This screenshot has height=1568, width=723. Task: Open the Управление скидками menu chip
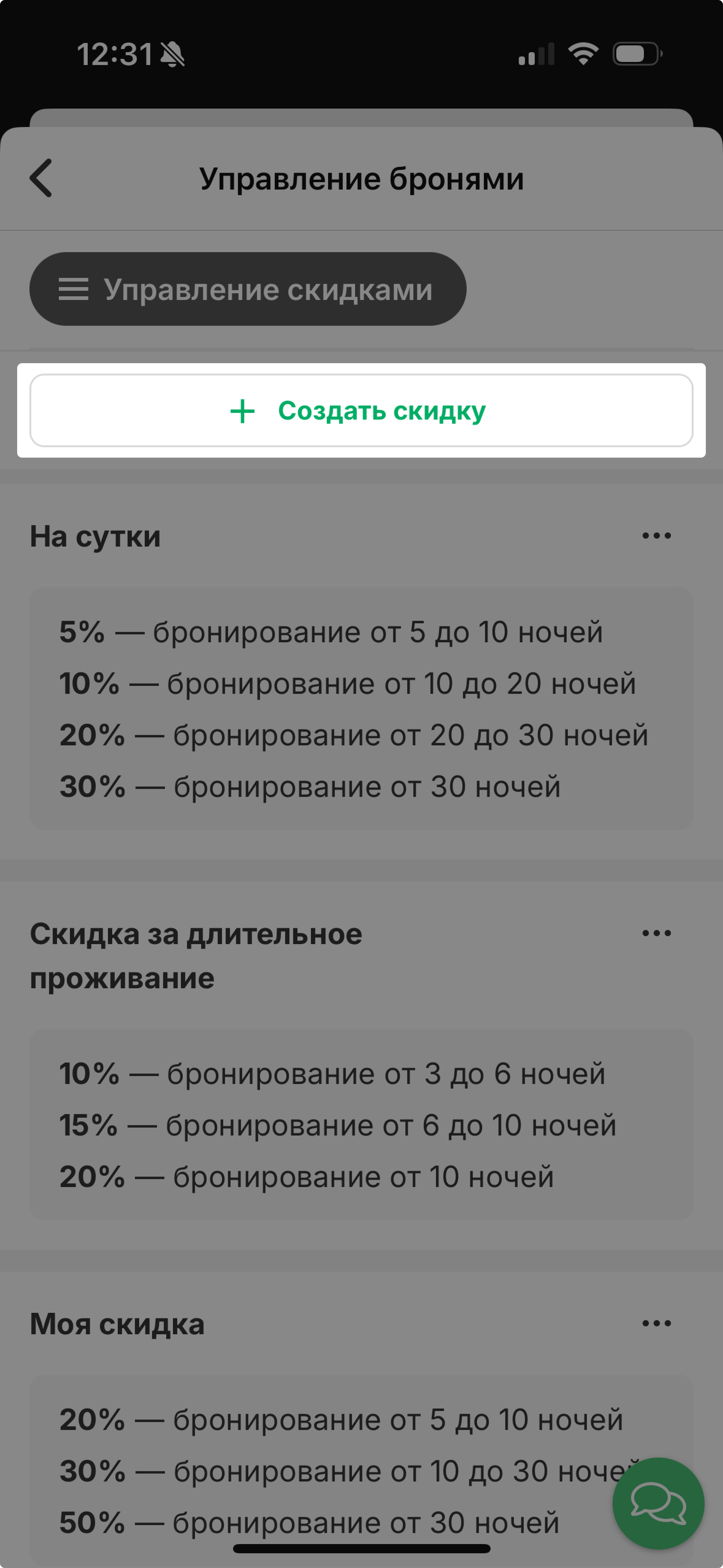point(248,289)
